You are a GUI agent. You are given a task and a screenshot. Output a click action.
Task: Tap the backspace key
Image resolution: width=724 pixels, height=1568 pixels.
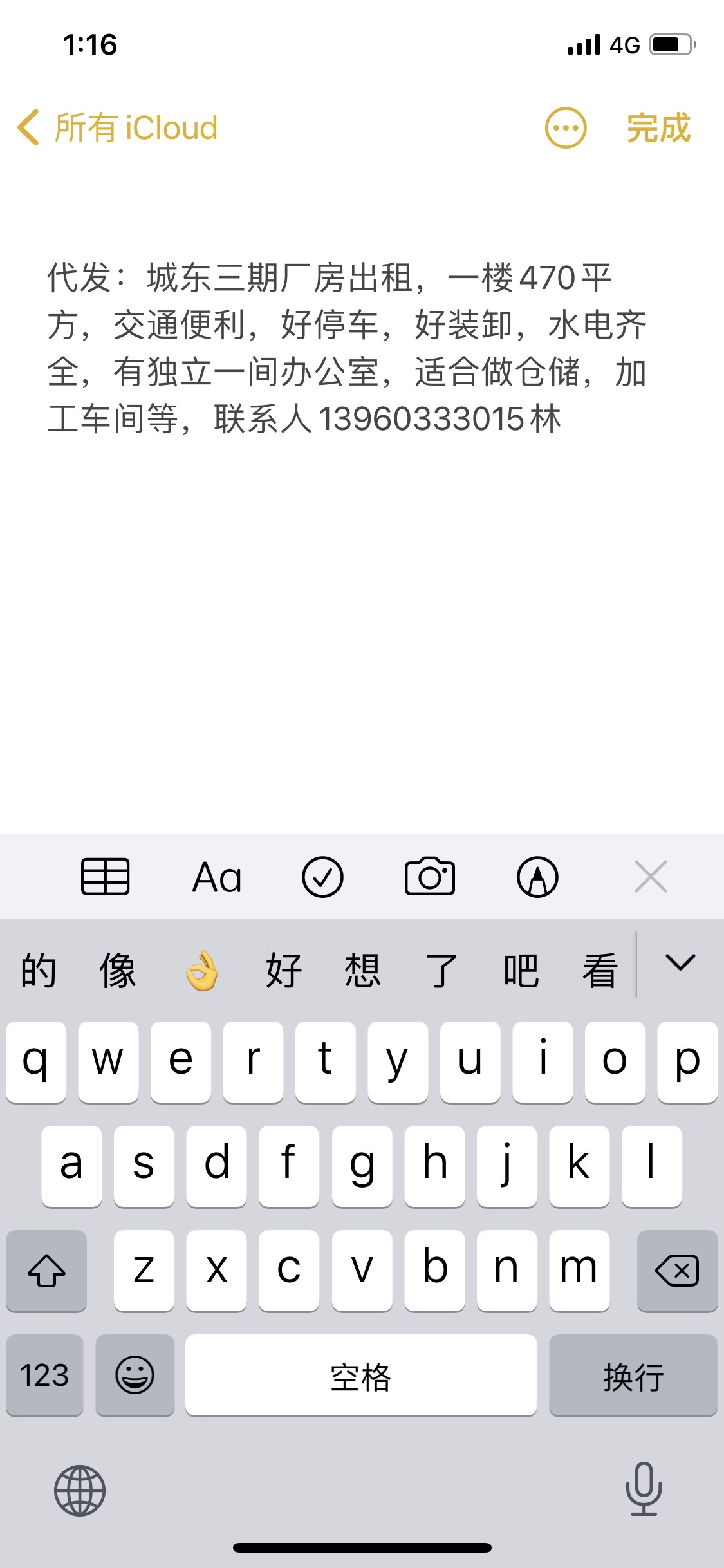(x=677, y=1271)
